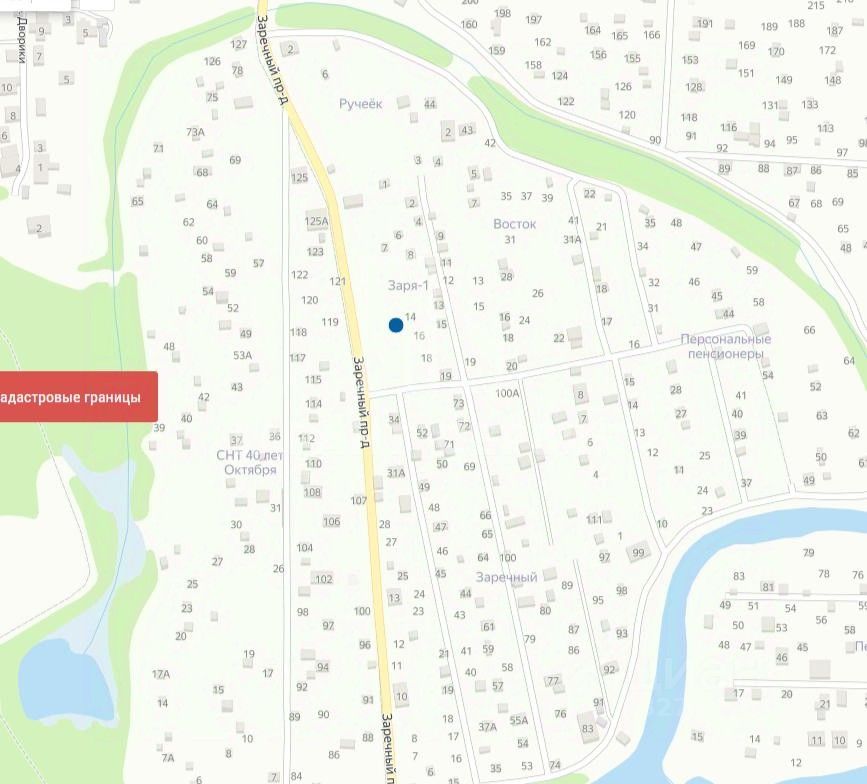Tap the blue location marker near Заря-1
Screen dimensions: 867x784
pyautogui.click(x=396, y=325)
